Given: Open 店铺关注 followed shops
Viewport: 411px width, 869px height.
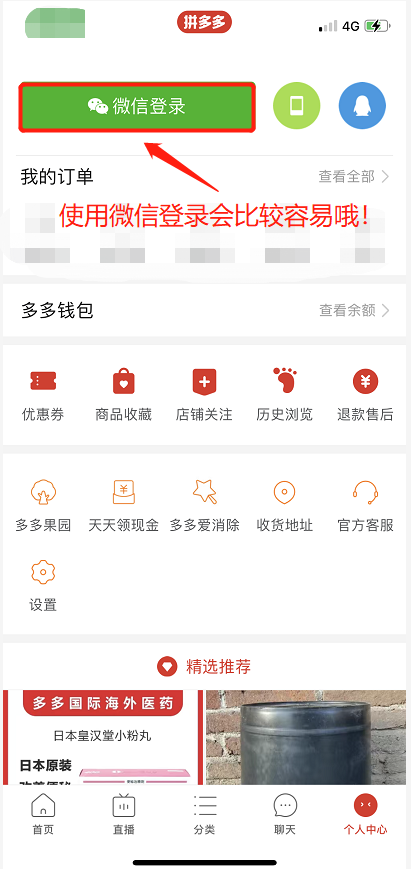Looking at the screenshot, I should (x=204, y=395).
